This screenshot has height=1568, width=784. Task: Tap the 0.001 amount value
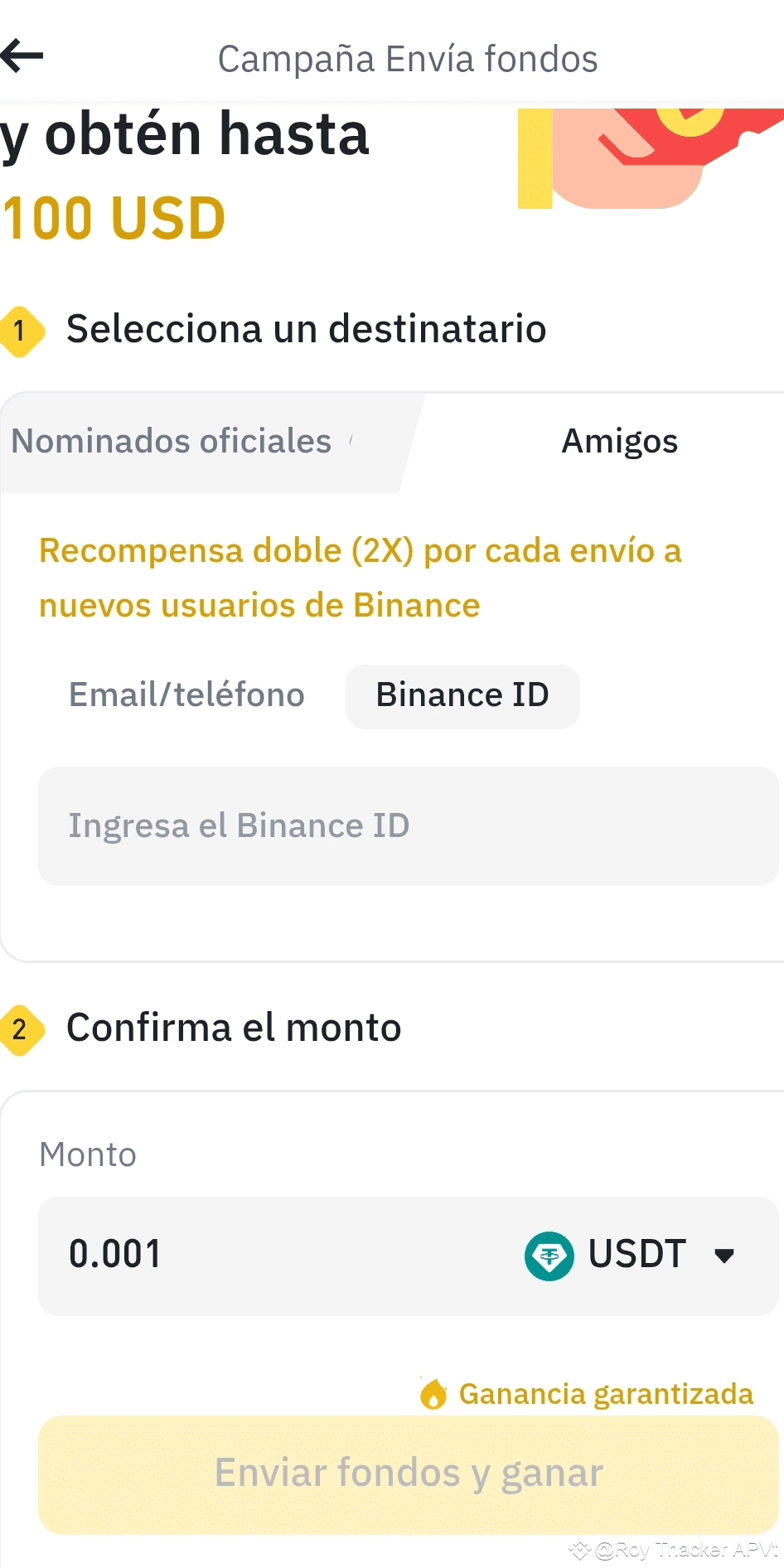(115, 1256)
